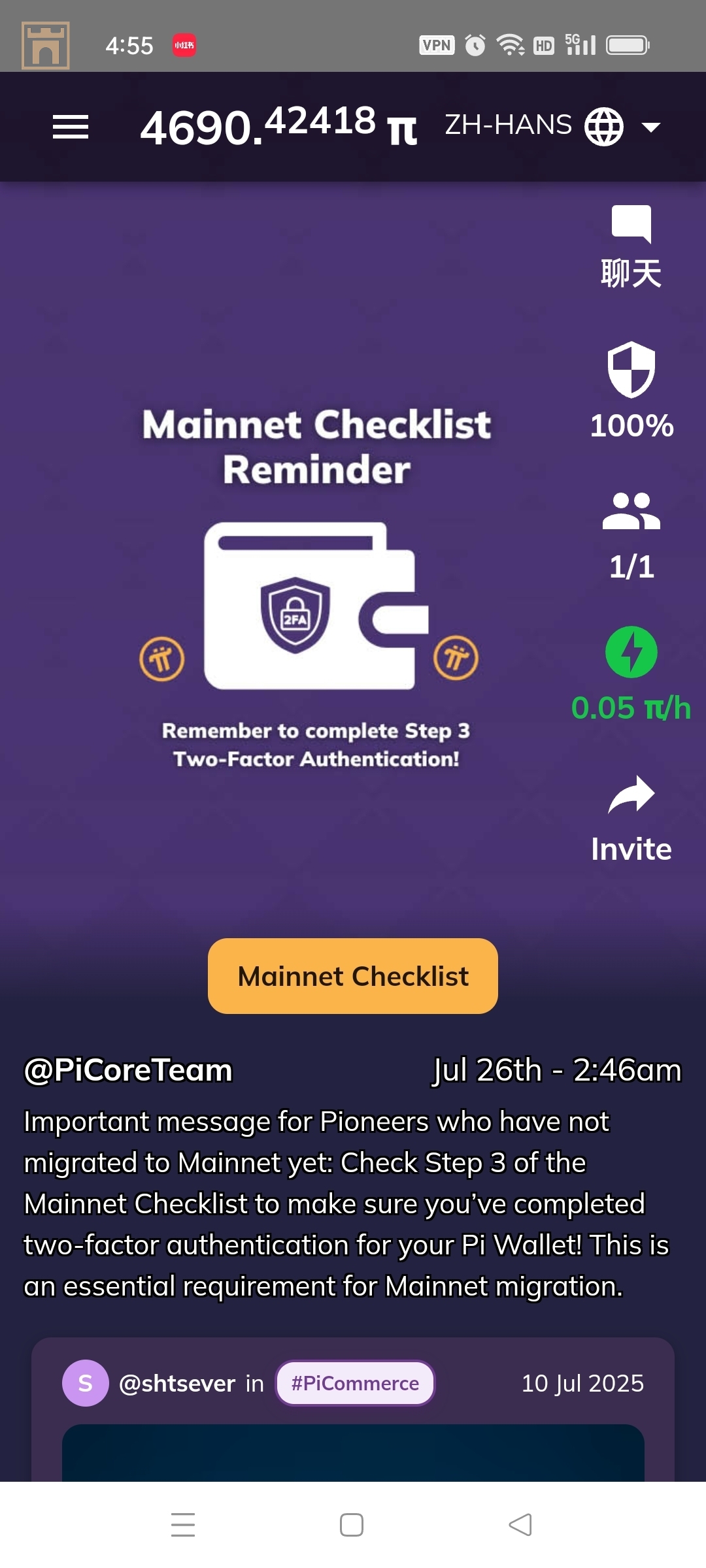The width and height of the screenshot is (706, 1568).
Task: Open the hamburger drawer menu
Action: (71, 127)
